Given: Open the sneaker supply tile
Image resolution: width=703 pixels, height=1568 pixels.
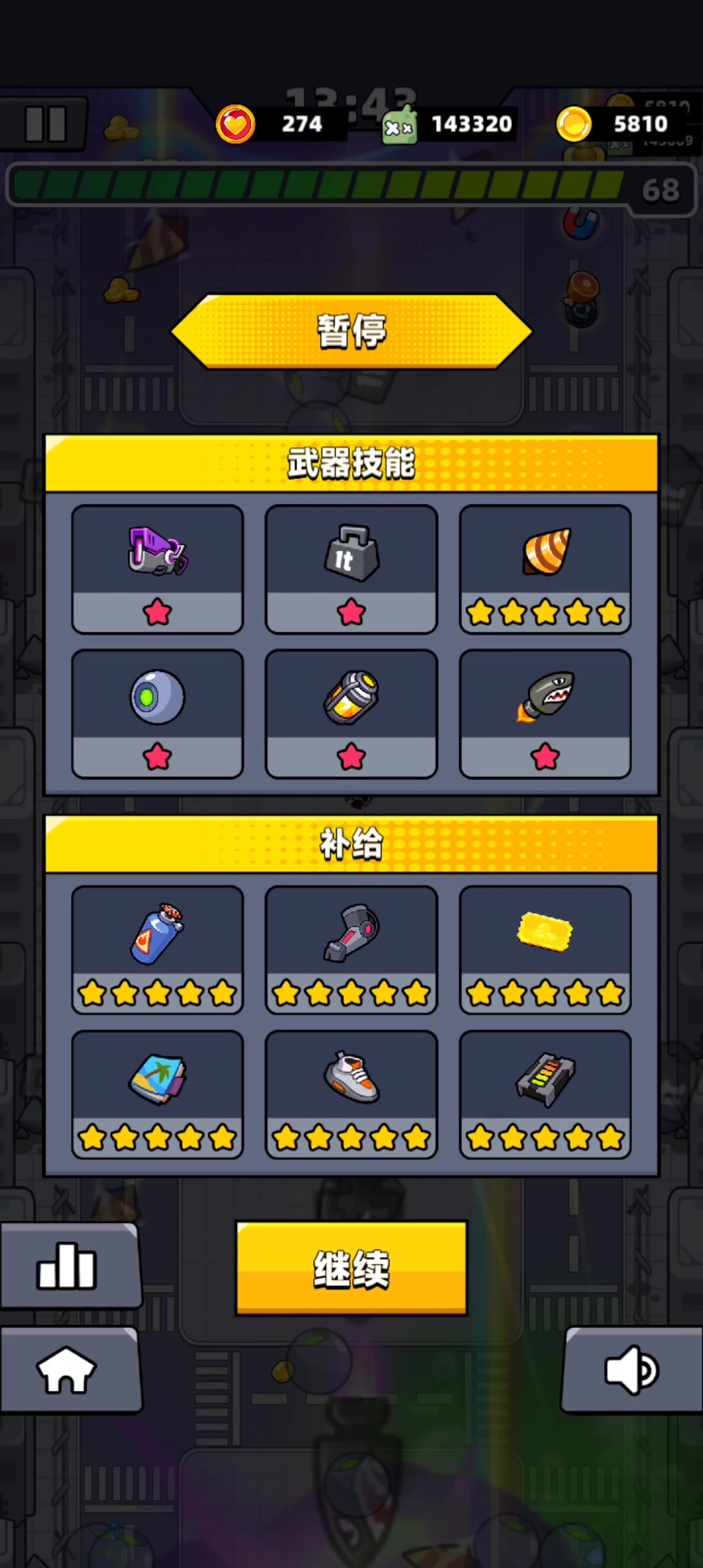Looking at the screenshot, I should 351,1095.
